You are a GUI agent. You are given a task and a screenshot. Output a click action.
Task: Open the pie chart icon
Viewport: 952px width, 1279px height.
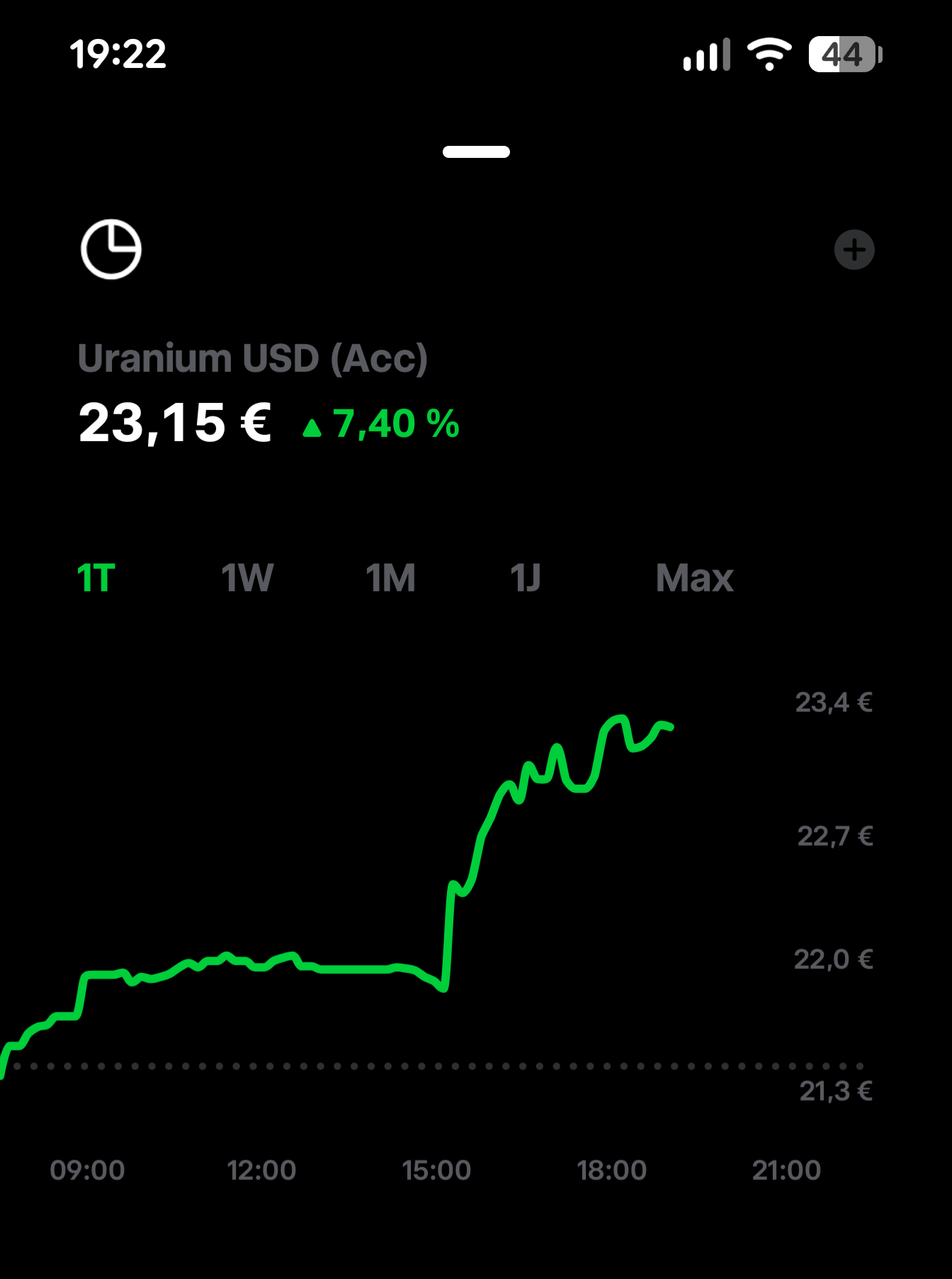point(111,249)
